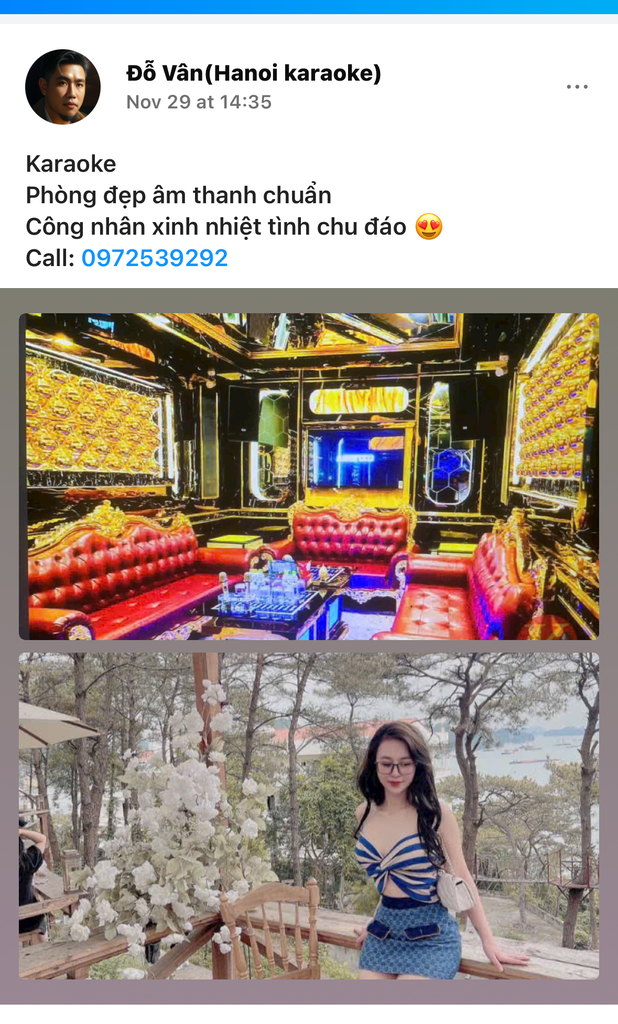The width and height of the screenshot is (618, 1024).
Task: Open Đỗ Vân's profile picture
Action: tap(62, 87)
